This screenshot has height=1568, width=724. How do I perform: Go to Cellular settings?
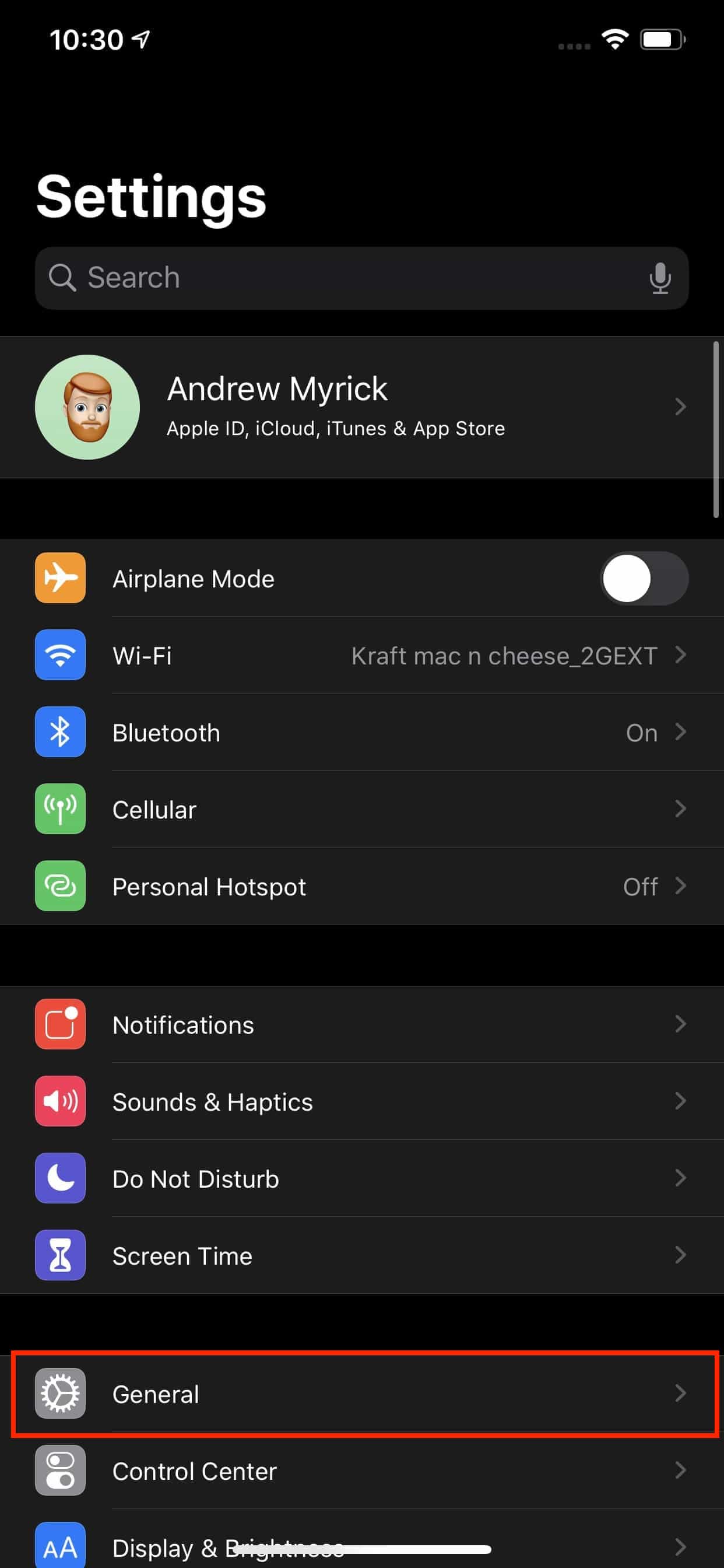click(x=361, y=810)
